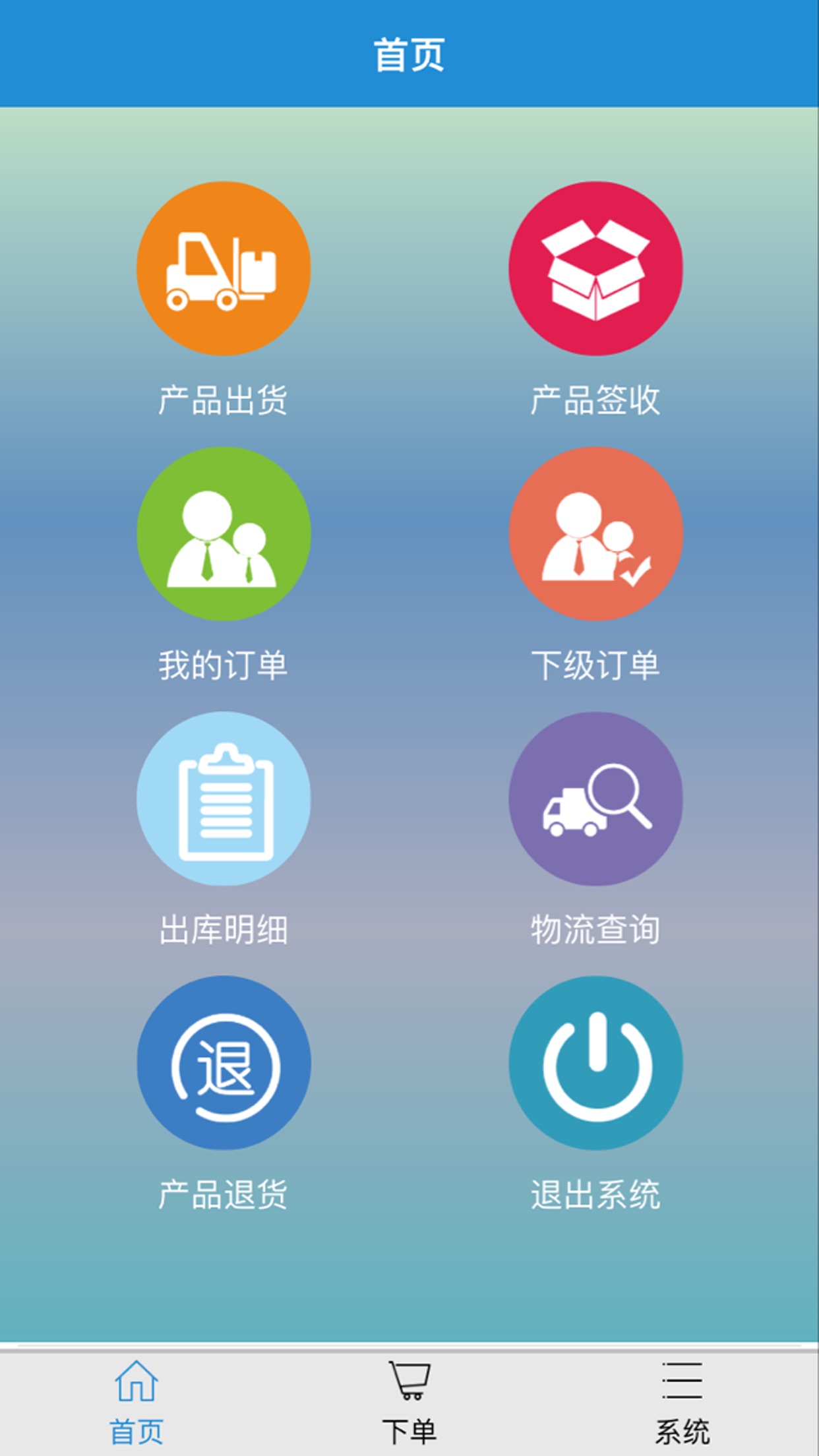View 我的订单 my orders

click(x=224, y=533)
